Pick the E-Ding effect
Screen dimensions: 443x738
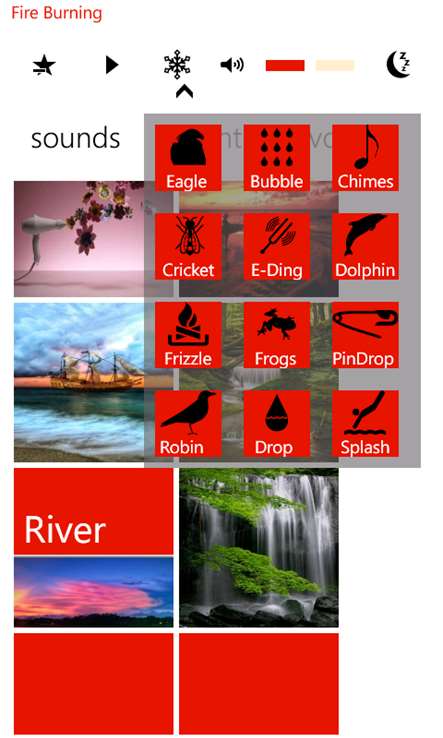(277, 247)
